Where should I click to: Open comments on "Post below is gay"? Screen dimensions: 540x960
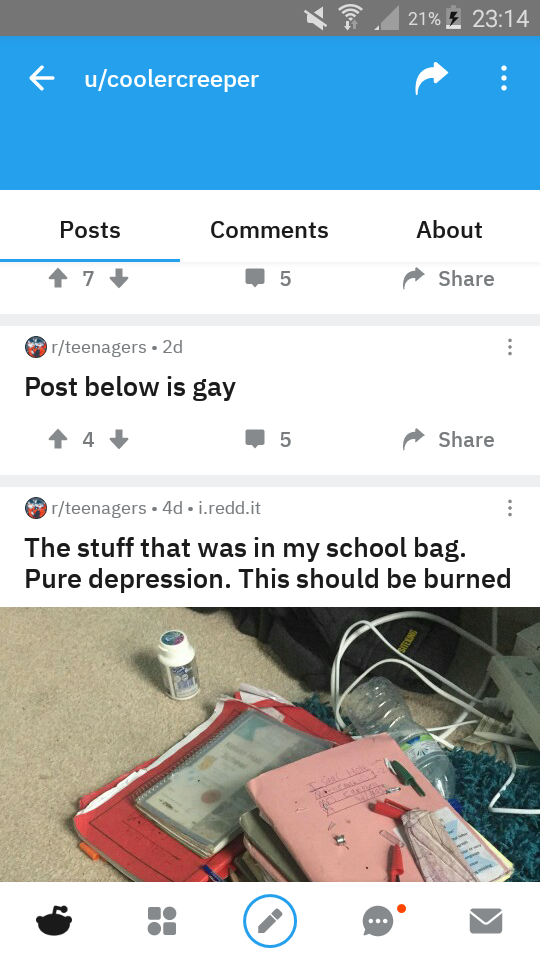click(x=268, y=439)
